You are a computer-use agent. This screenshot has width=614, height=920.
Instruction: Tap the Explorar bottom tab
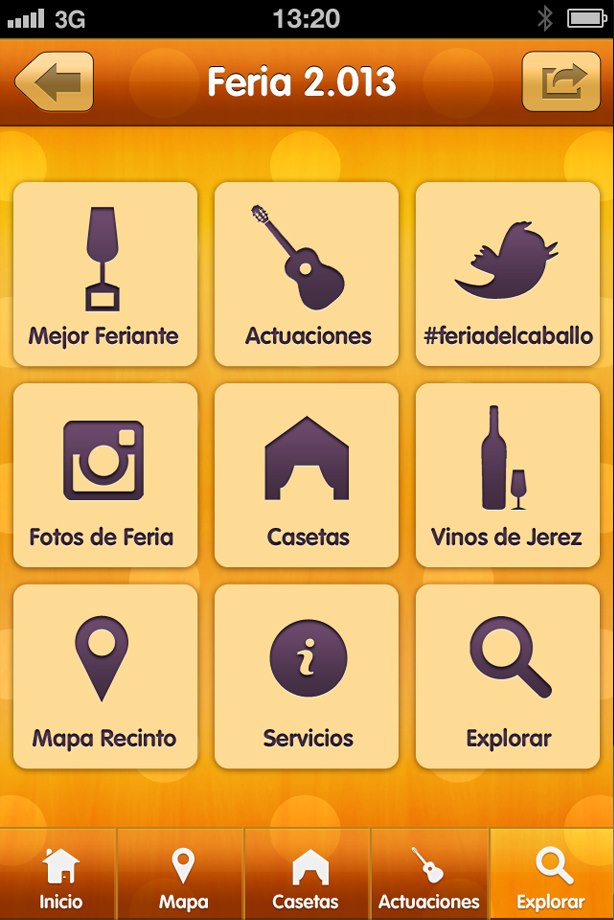click(551, 877)
